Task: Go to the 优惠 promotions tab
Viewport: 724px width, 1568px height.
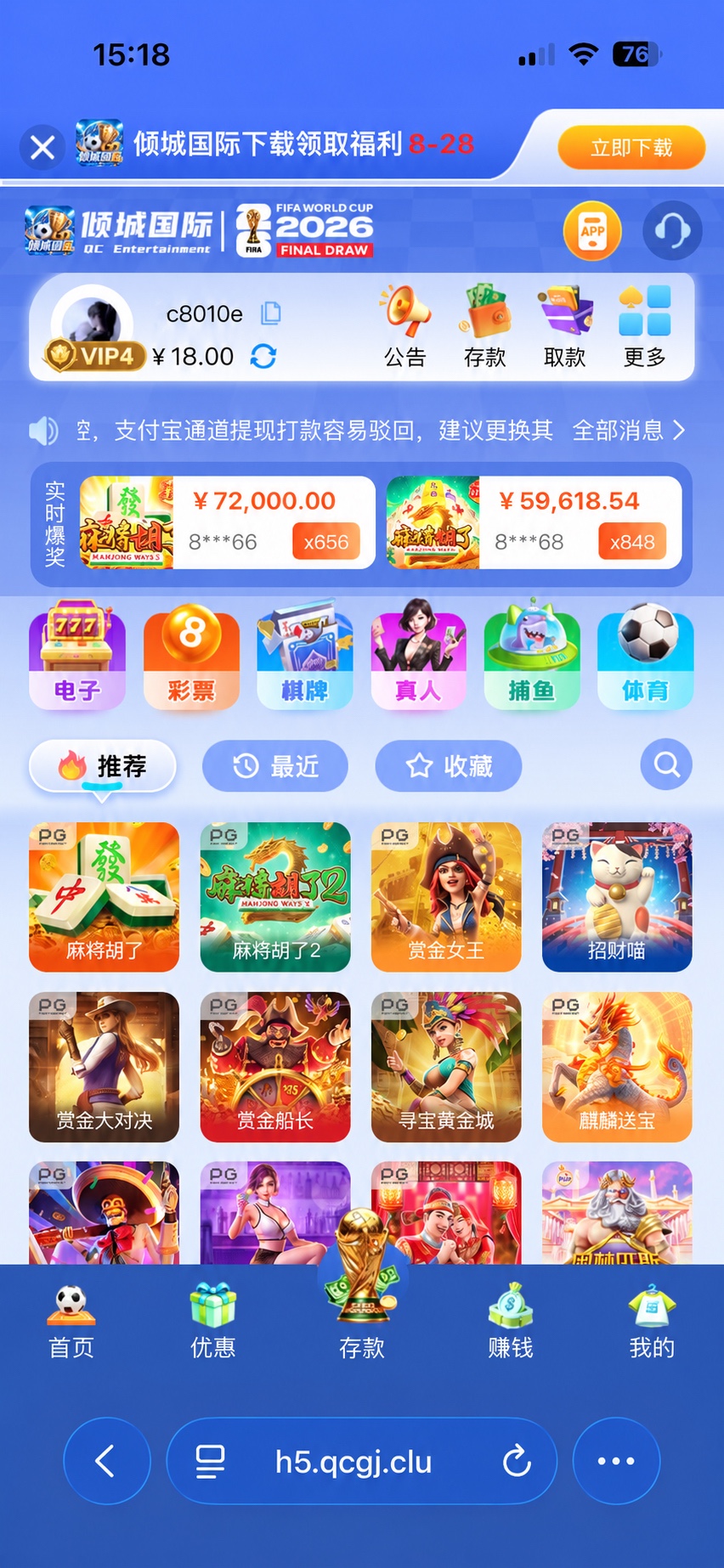Action: [x=213, y=1322]
